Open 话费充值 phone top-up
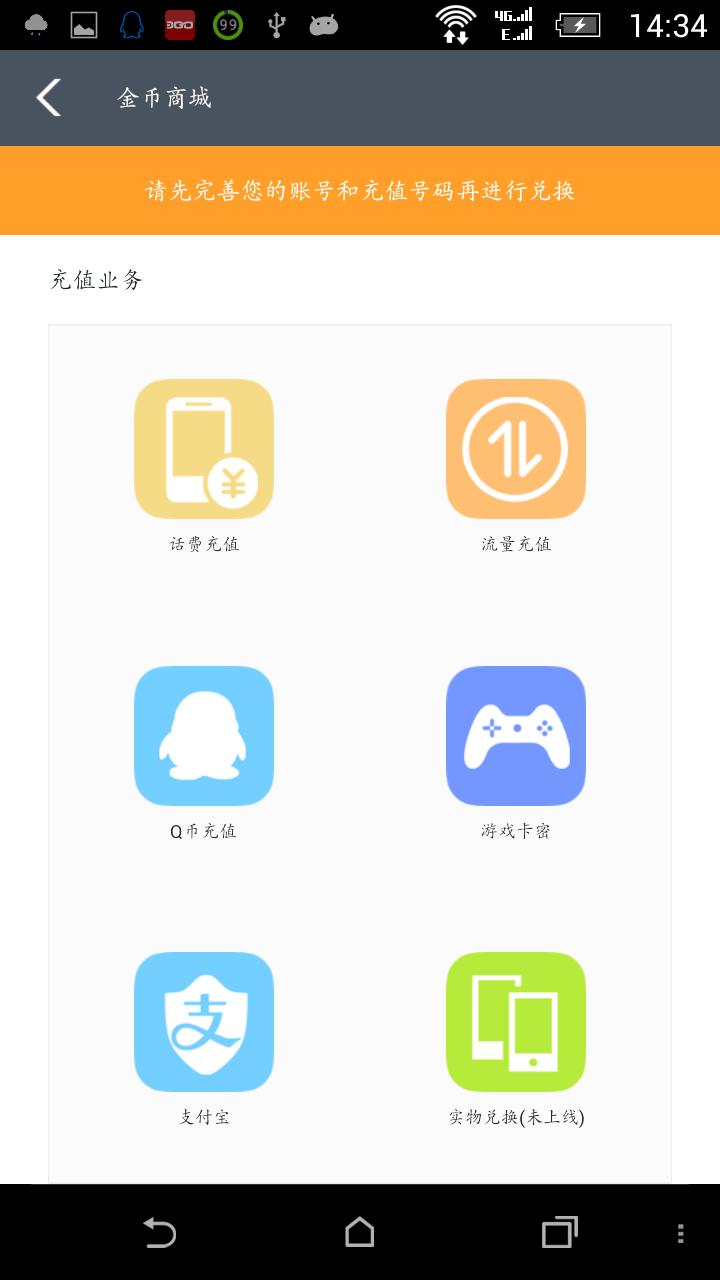The height and width of the screenshot is (1280, 720). (204, 449)
